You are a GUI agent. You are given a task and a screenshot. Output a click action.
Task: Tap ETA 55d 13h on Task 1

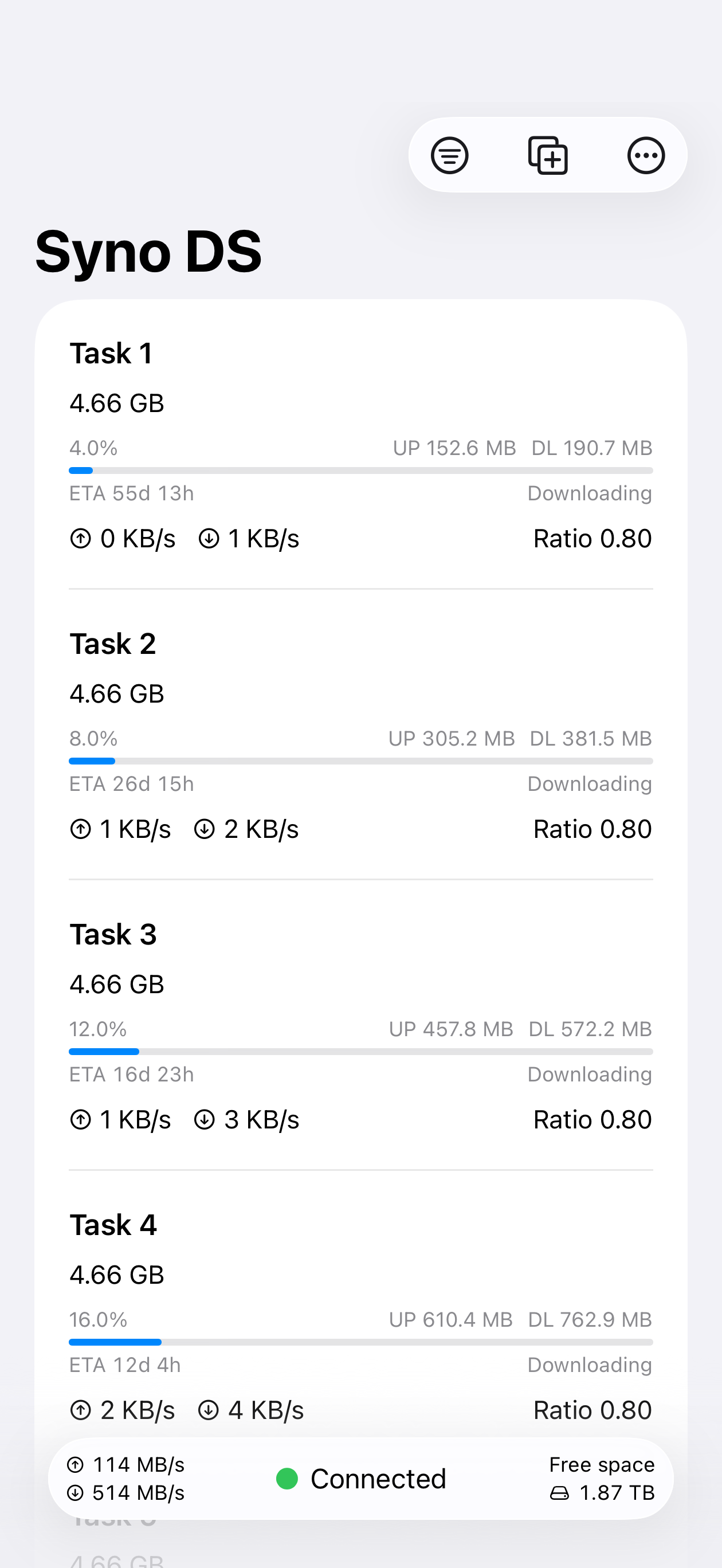pyautogui.click(x=131, y=493)
